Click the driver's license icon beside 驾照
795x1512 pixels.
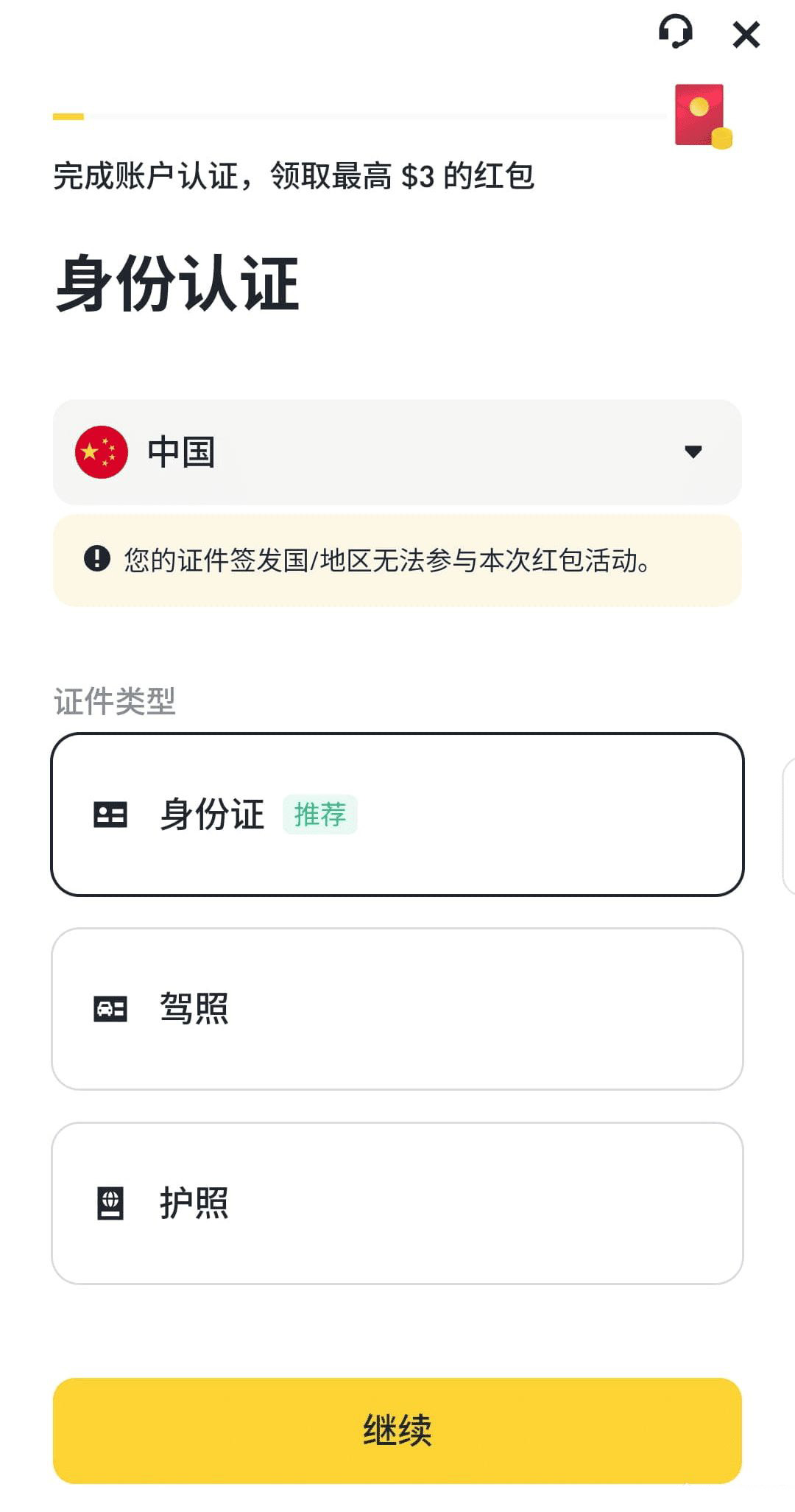[110, 1010]
